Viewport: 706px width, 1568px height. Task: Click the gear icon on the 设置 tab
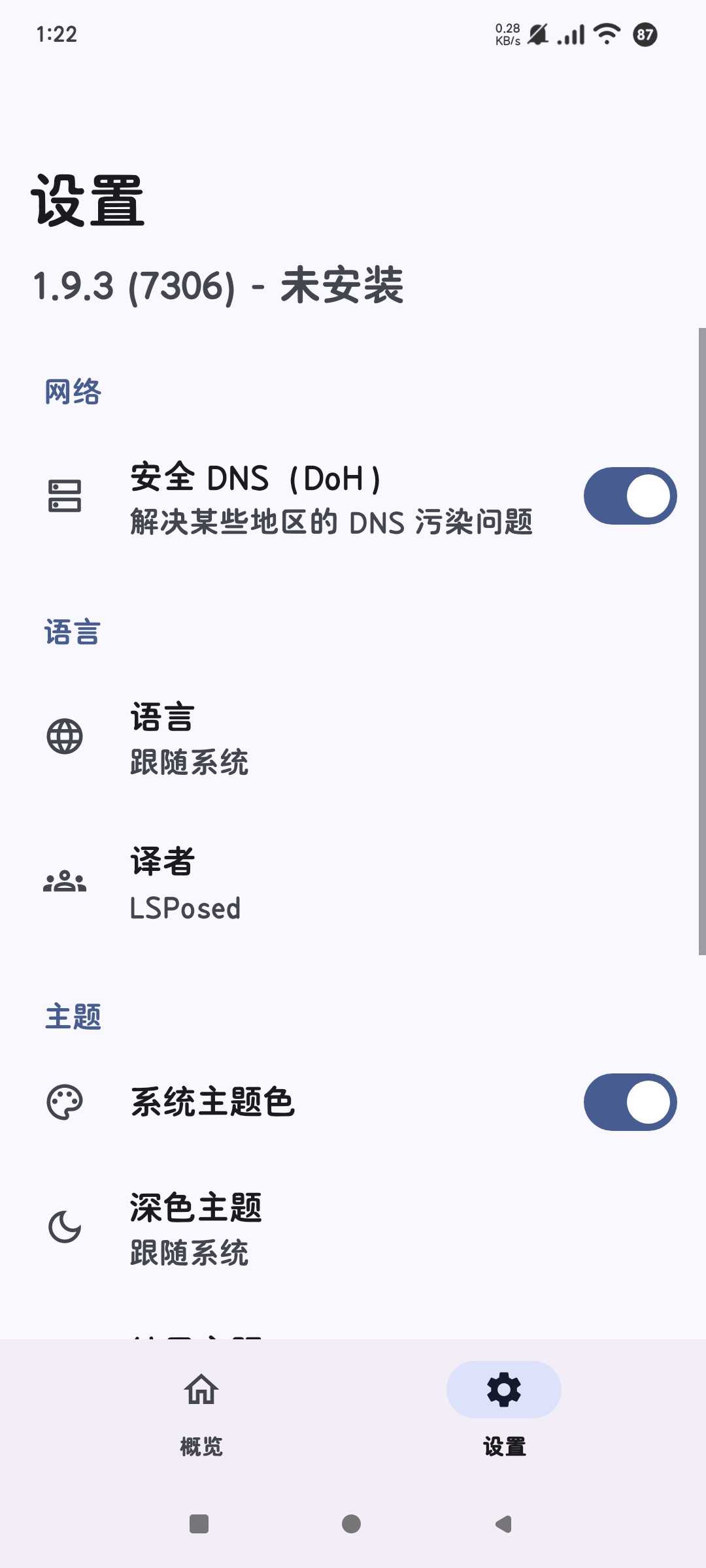503,1390
